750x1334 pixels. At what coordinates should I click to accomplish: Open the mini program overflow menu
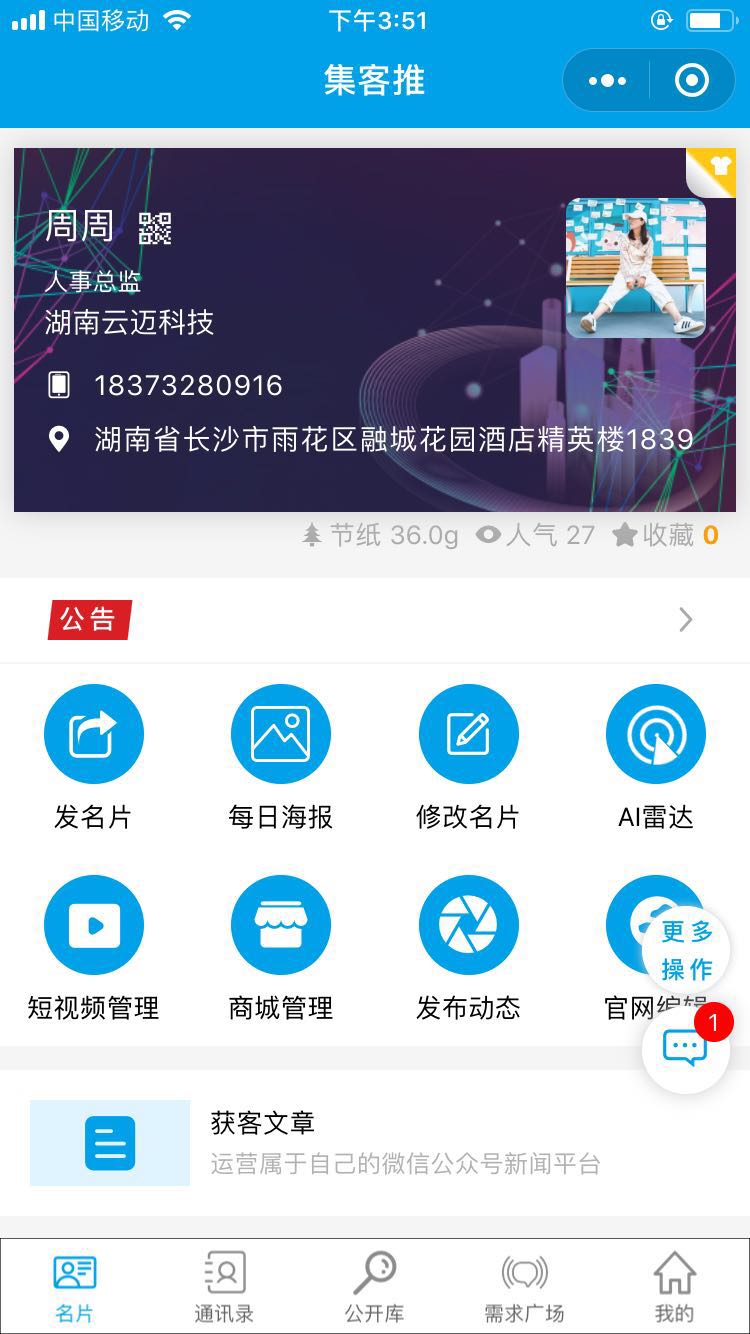(607, 81)
